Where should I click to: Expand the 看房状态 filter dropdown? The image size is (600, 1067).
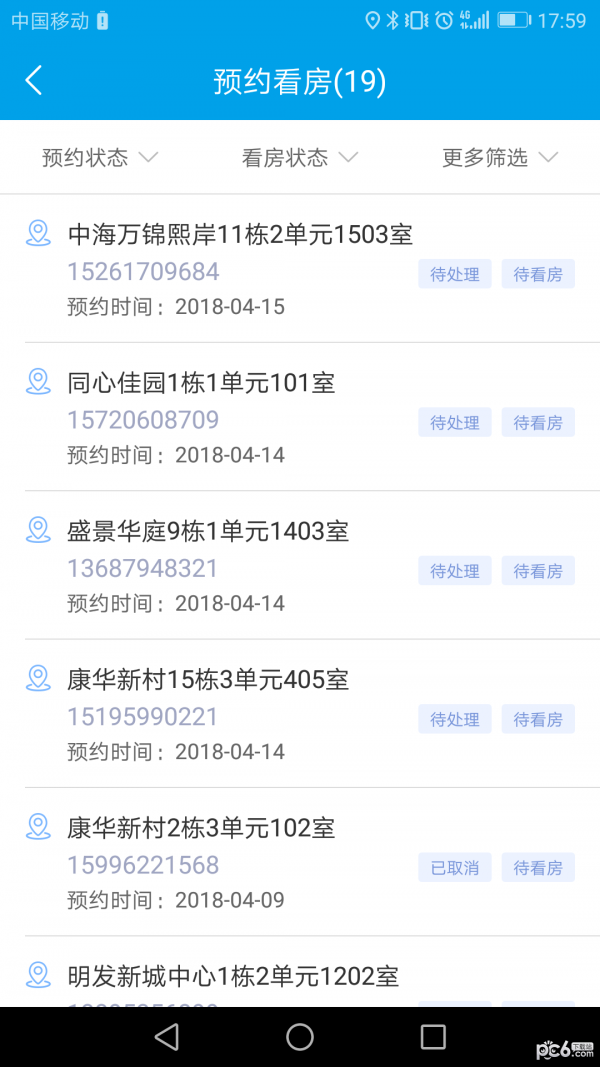(x=300, y=158)
